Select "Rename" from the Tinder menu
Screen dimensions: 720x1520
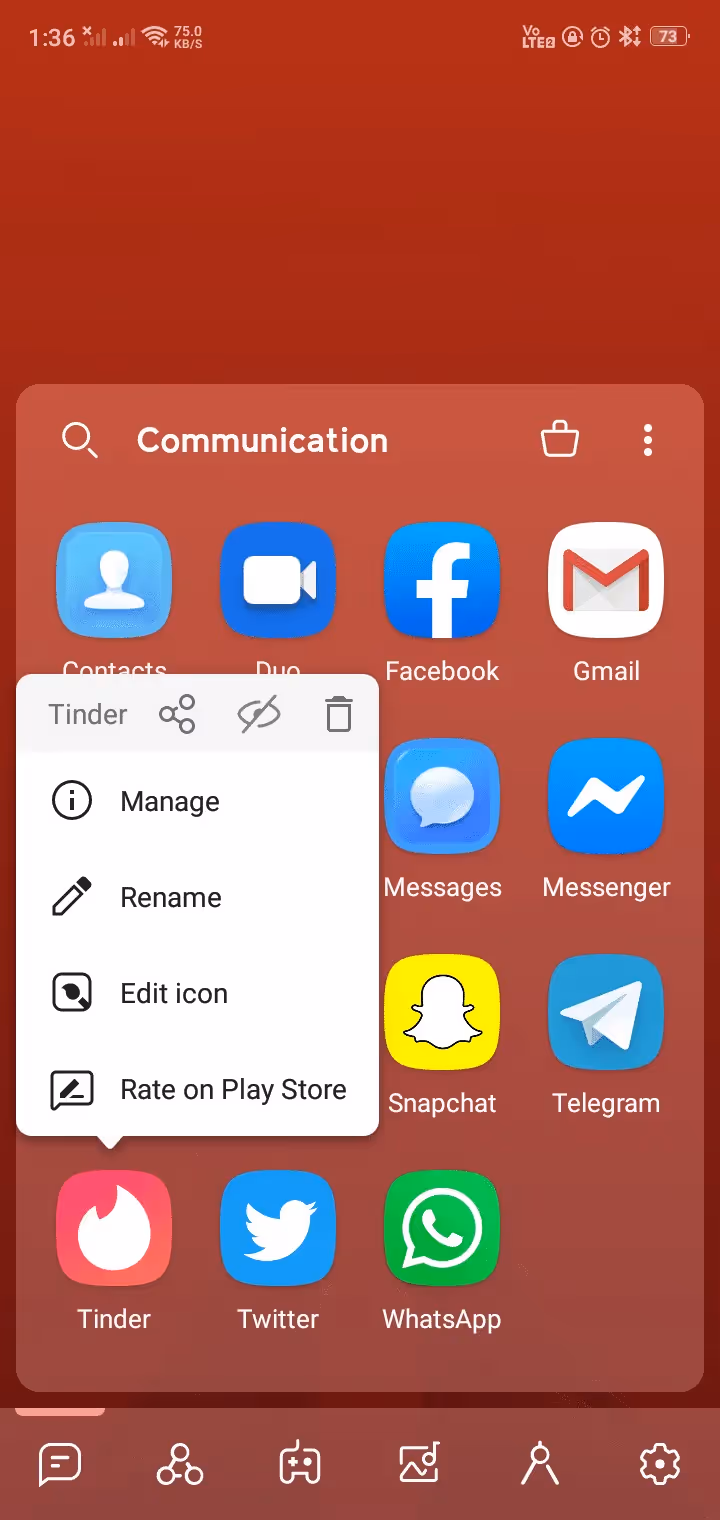[170, 897]
